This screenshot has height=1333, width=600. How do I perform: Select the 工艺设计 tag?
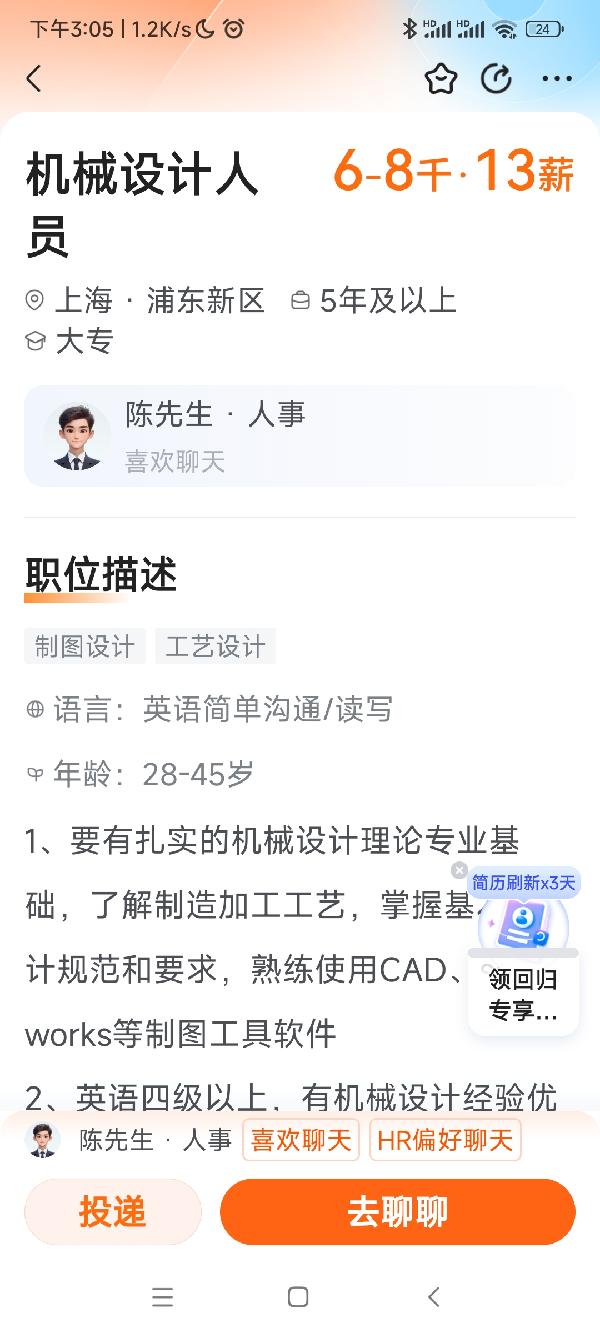coord(215,646)
